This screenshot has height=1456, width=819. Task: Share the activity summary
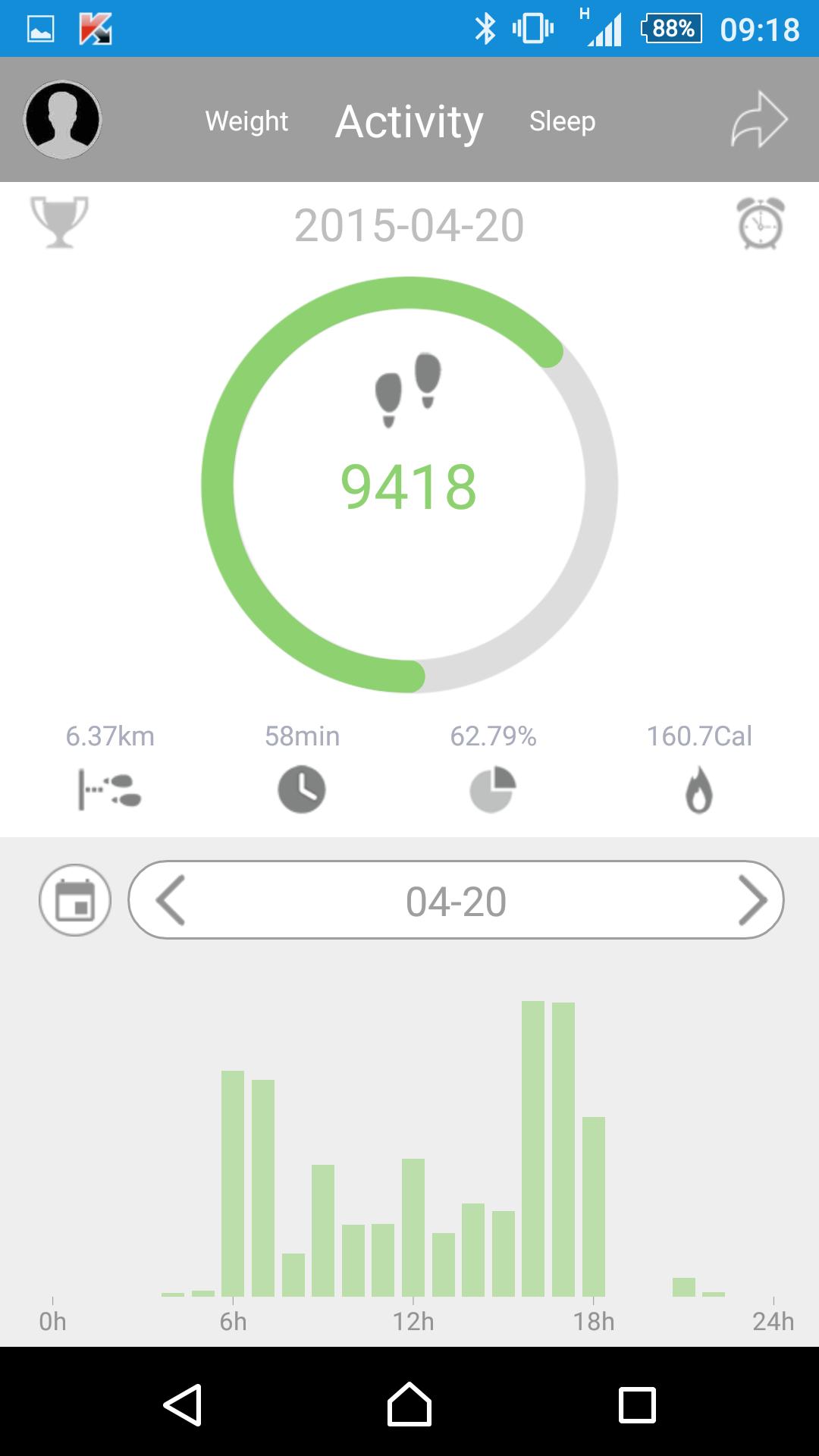759,120
